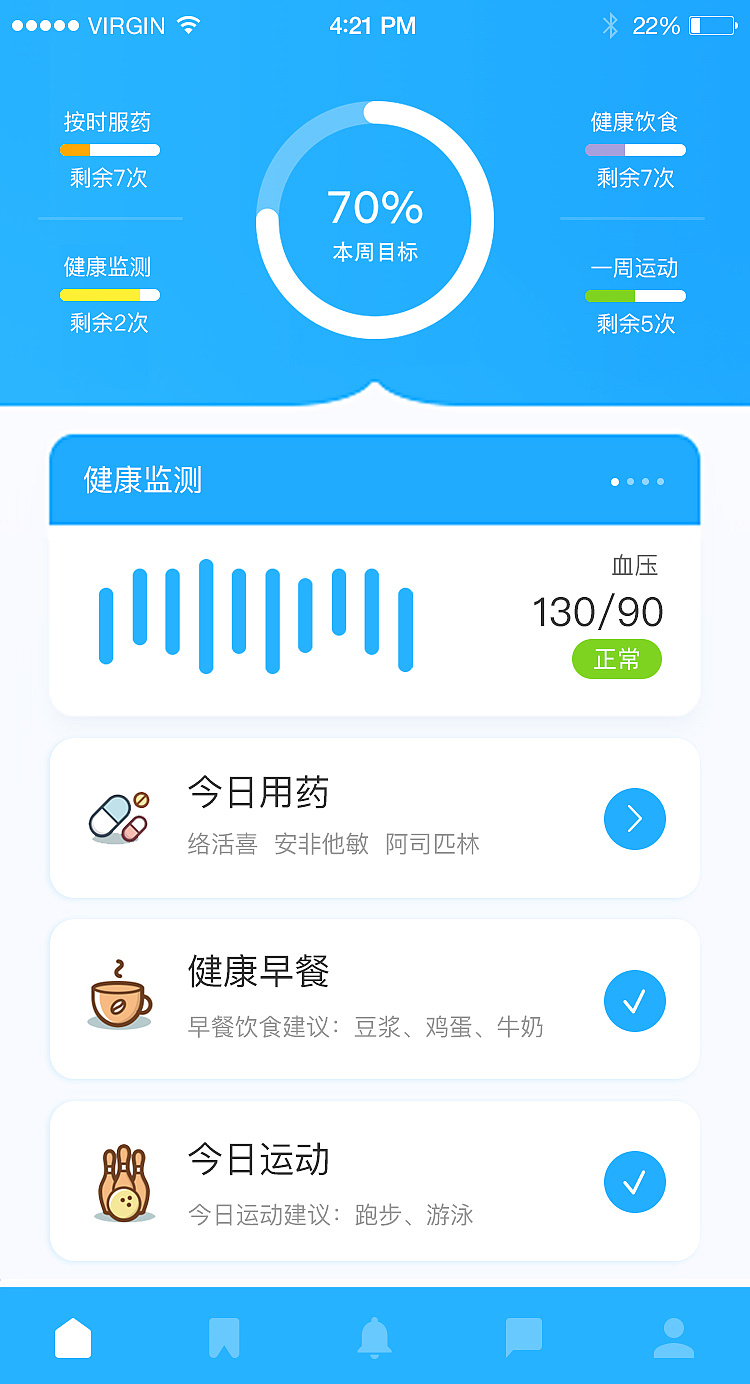Open notifications via the bell icon
The image size is (750, 1384).
point(374,1335)
